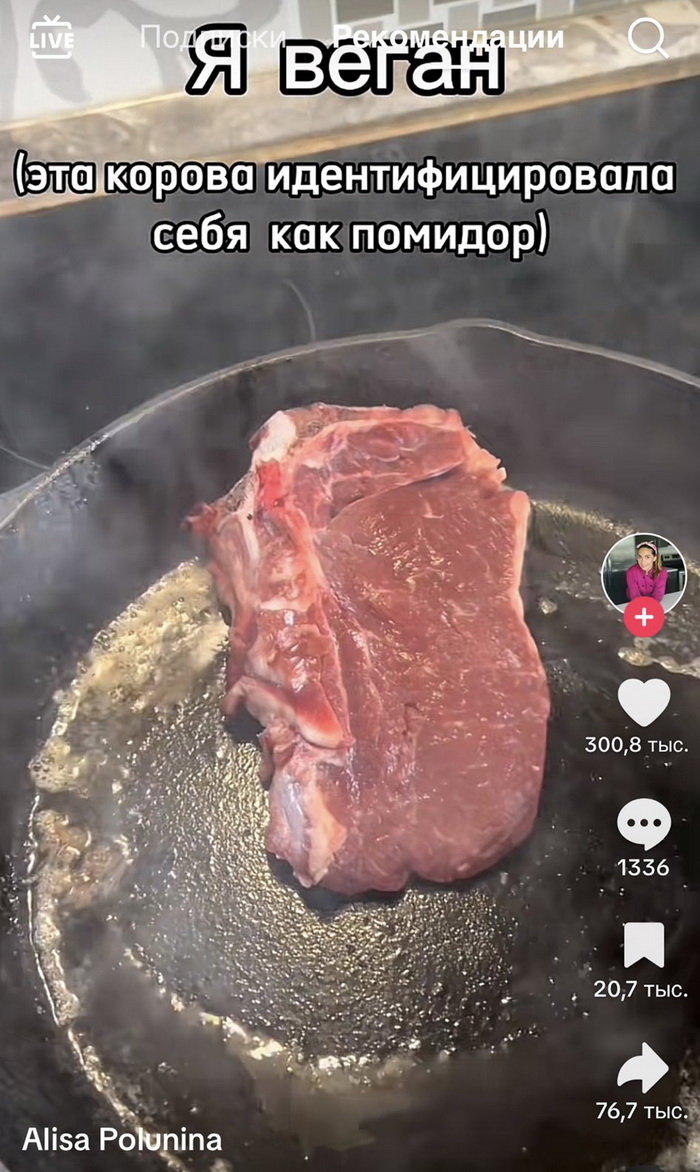The width and height of the screenshot is (700, 1172).
Task: Bookmark this video
Action: click(644, 946)
